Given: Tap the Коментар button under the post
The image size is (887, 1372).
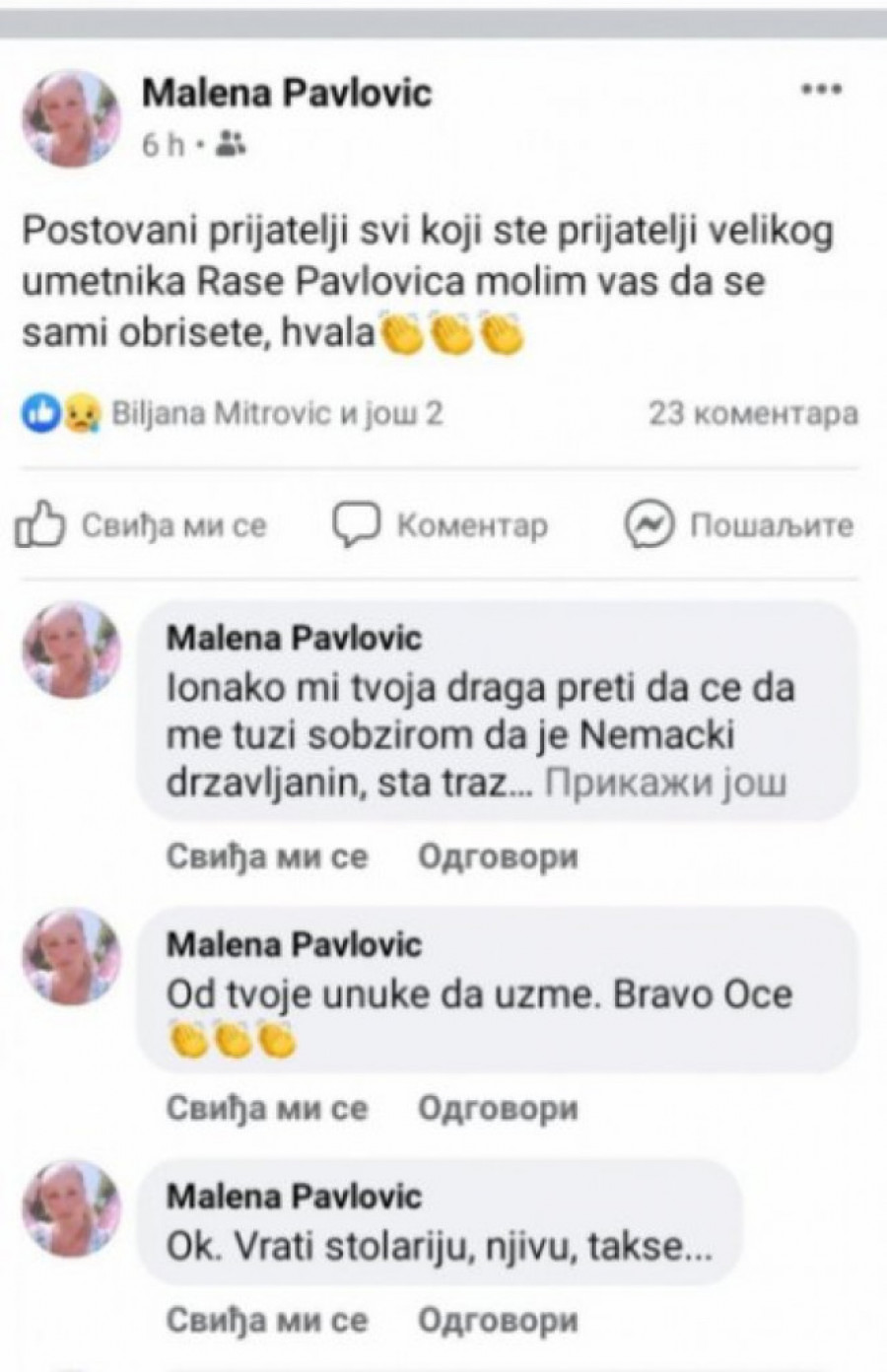Looking at the screenshot, I should click(x=440, y=525).
